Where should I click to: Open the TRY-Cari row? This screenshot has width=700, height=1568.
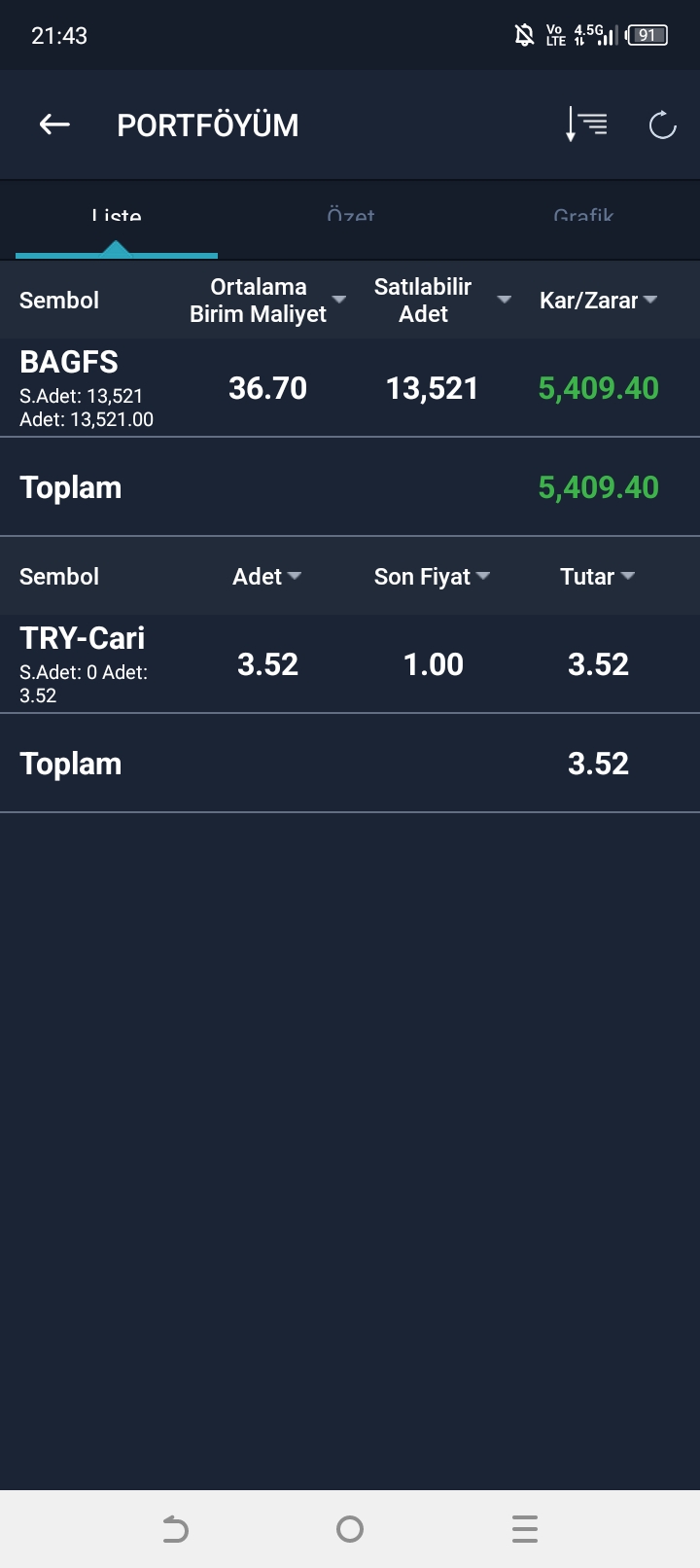[x=350, y=664]
